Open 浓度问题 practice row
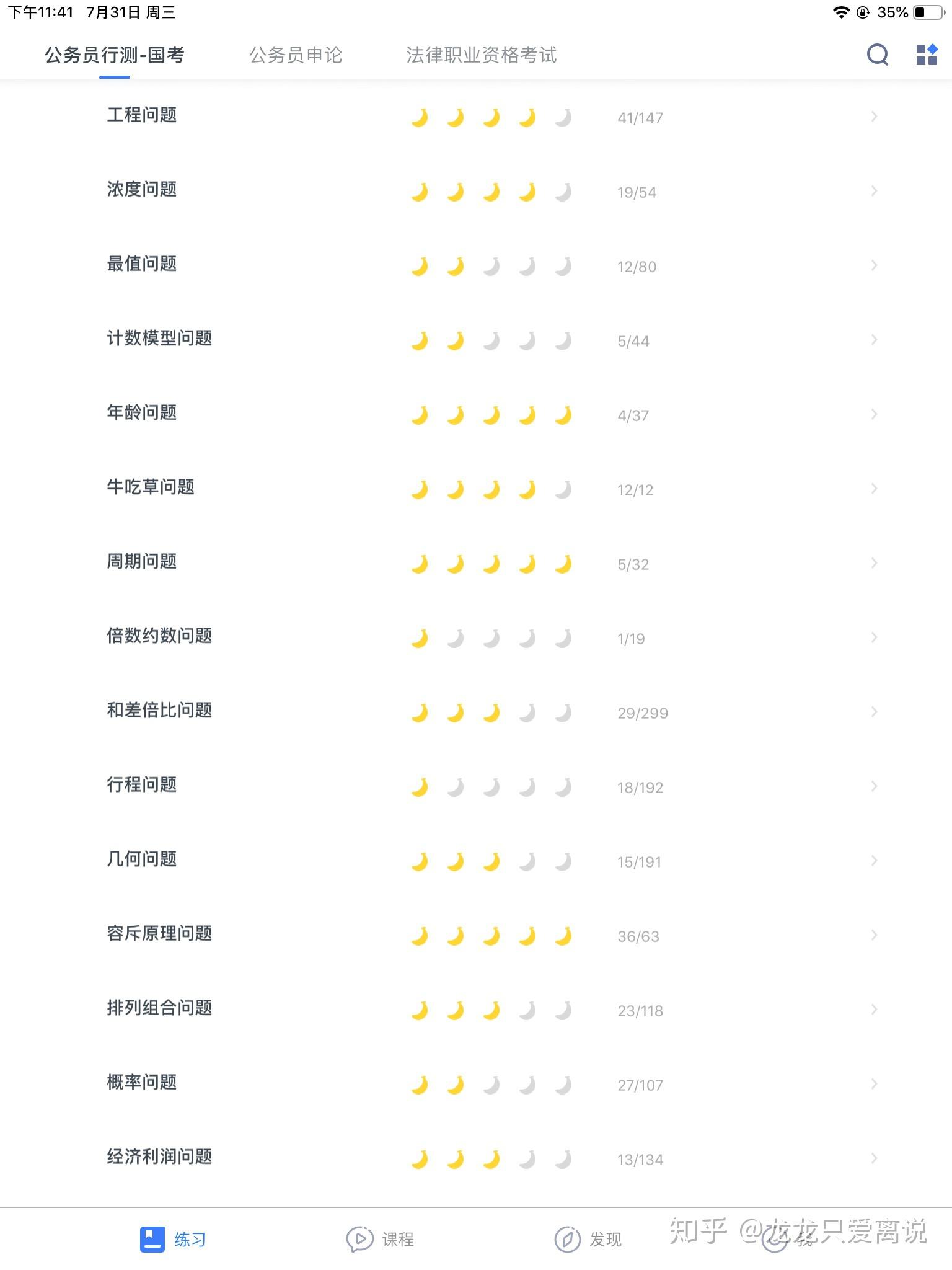Viewport: 952px width, 1270px height. (142, 190)
